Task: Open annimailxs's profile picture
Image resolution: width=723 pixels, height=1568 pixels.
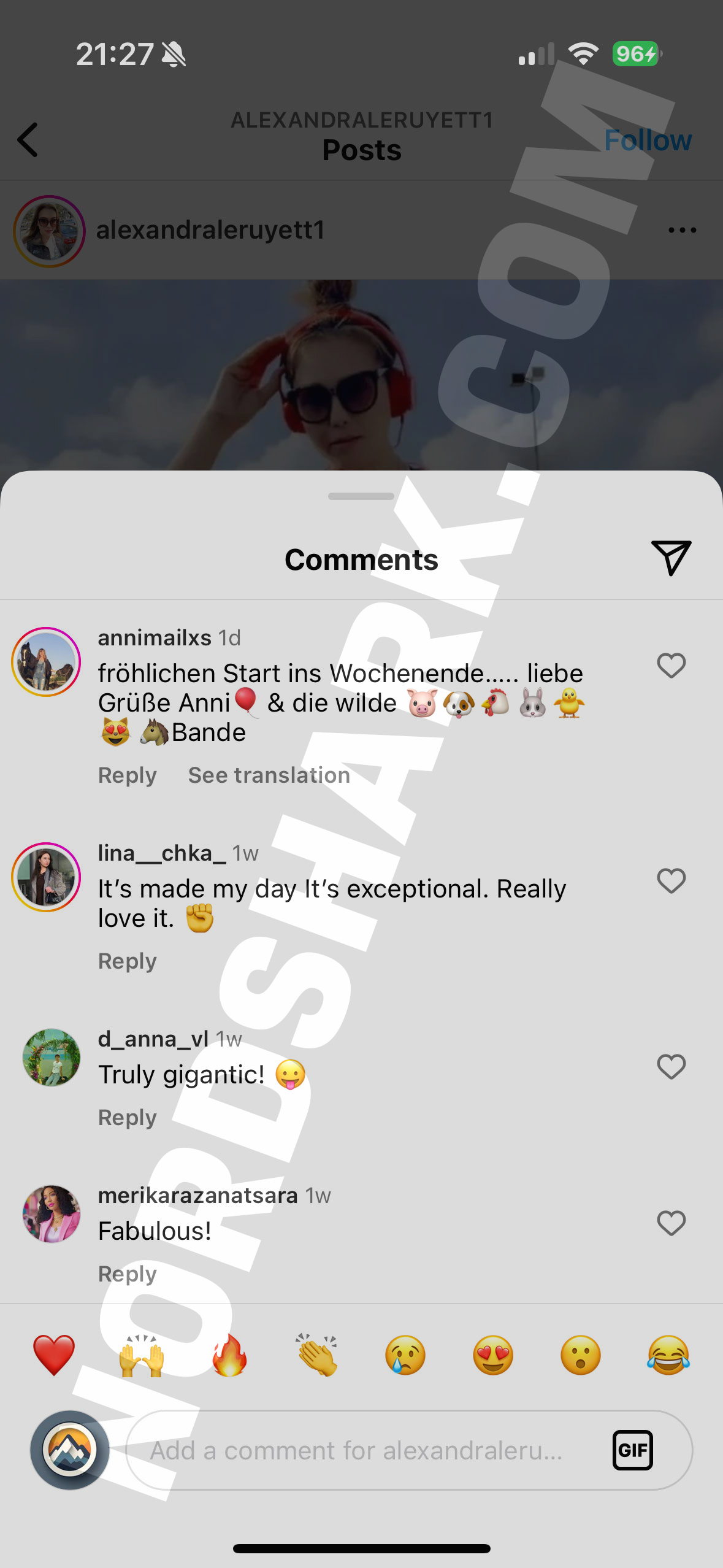Action: (x=47, y=662)
